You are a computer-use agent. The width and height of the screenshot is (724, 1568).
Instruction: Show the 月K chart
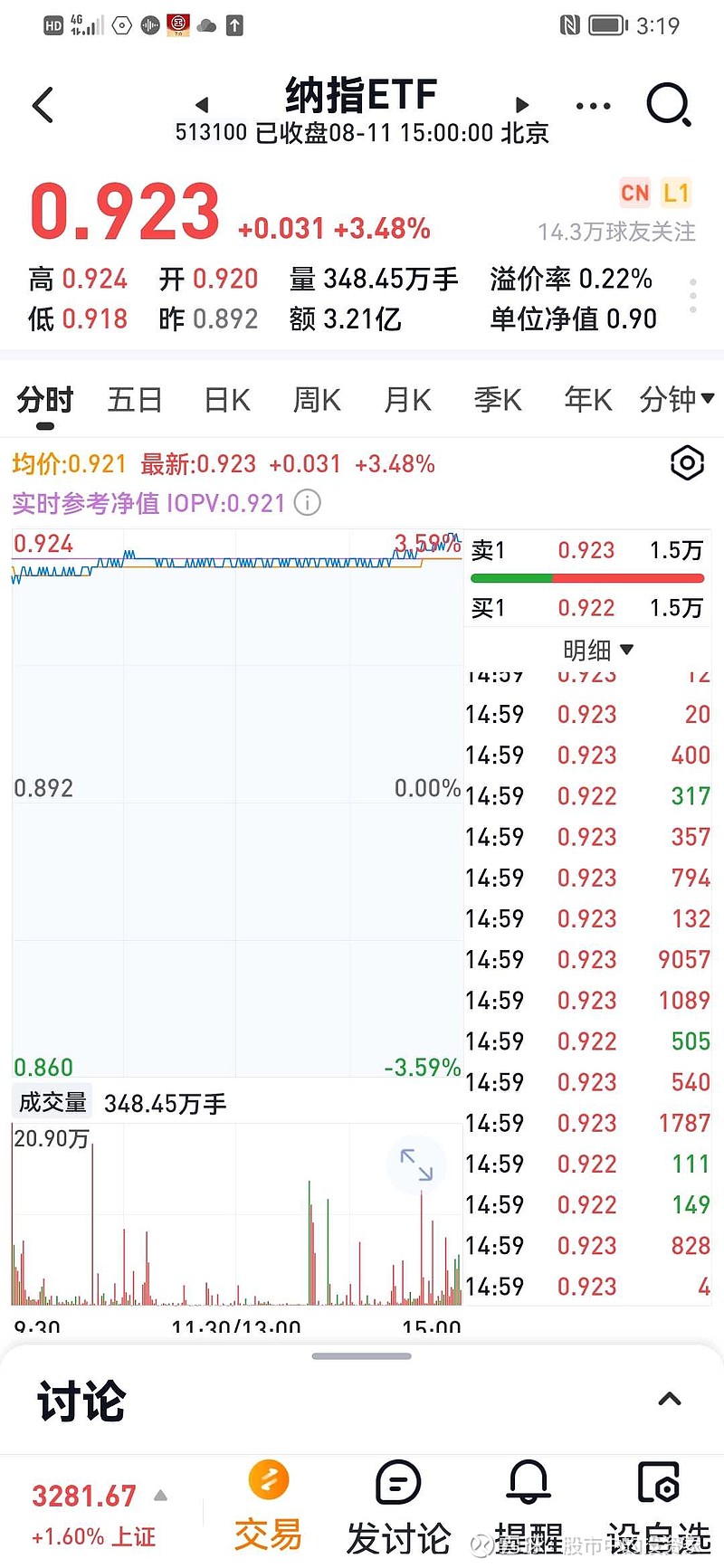[407, 399]
